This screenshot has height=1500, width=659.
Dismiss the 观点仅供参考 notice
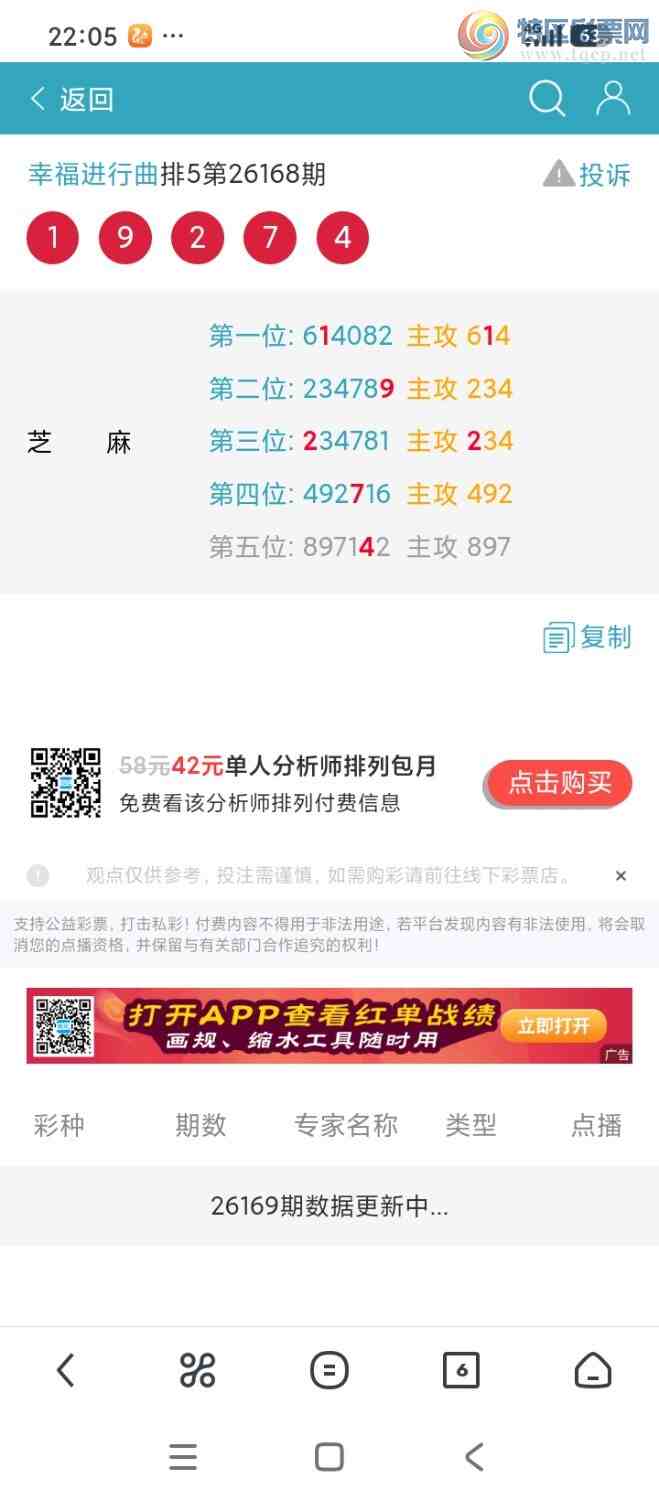[x=620, y=876]
